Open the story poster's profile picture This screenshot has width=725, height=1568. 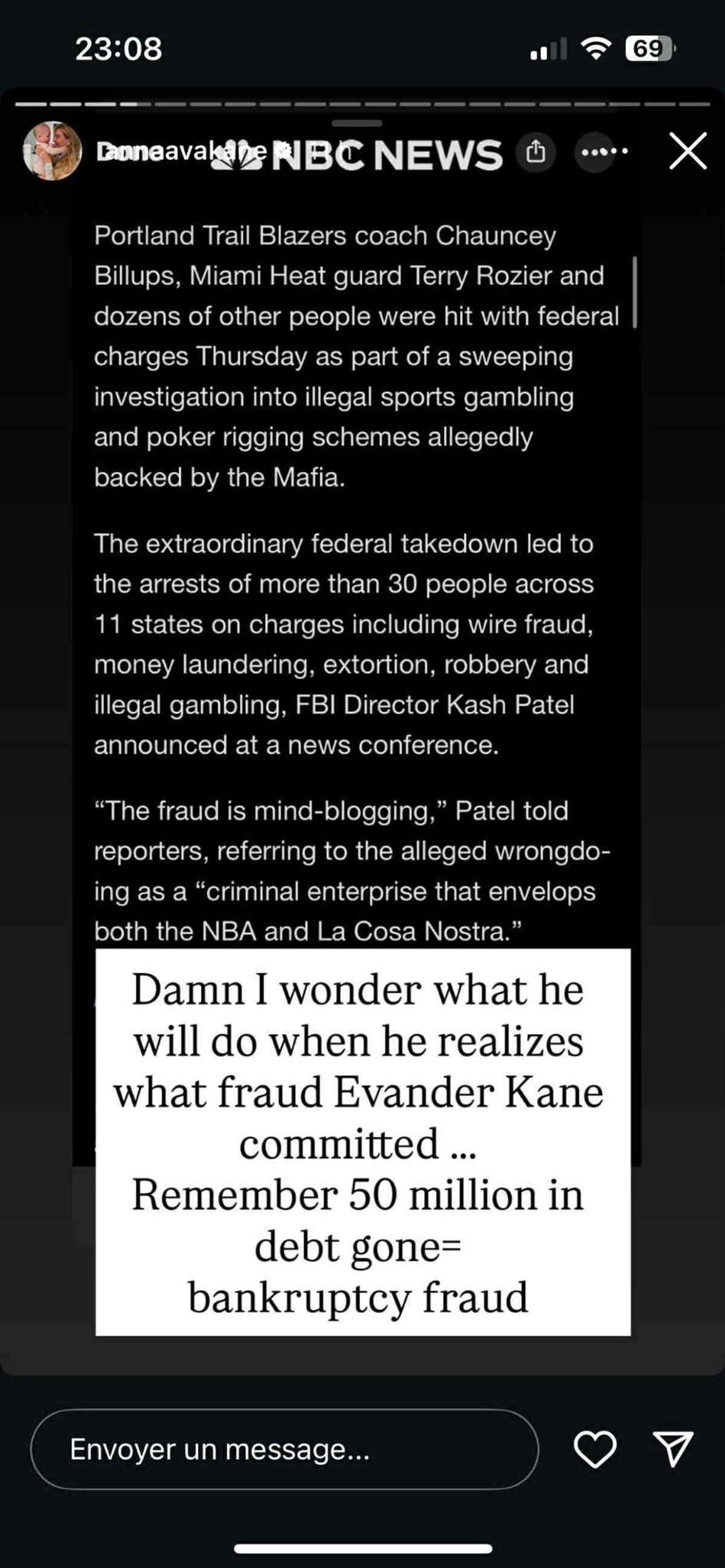(x=53, y=151)
